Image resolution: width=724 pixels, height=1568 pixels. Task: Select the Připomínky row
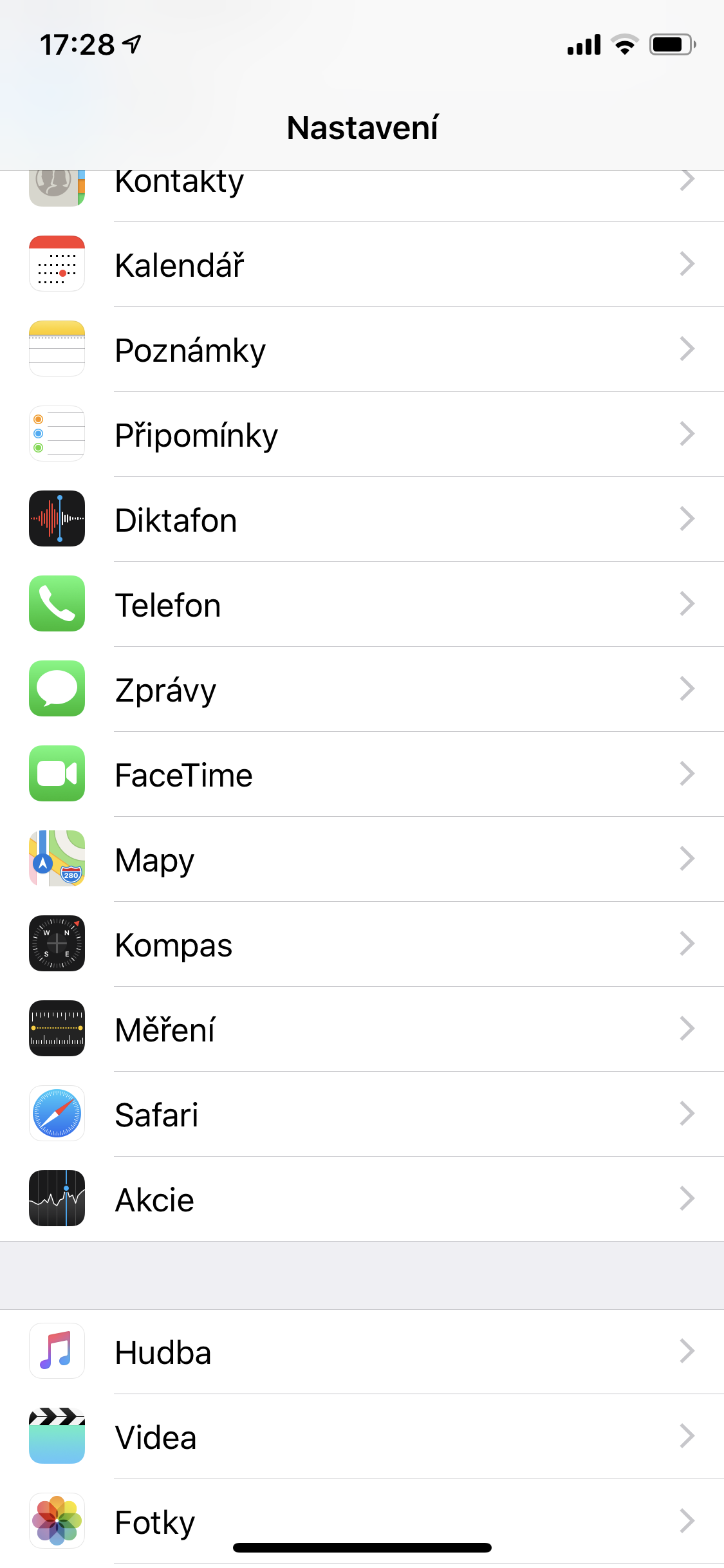360,434
